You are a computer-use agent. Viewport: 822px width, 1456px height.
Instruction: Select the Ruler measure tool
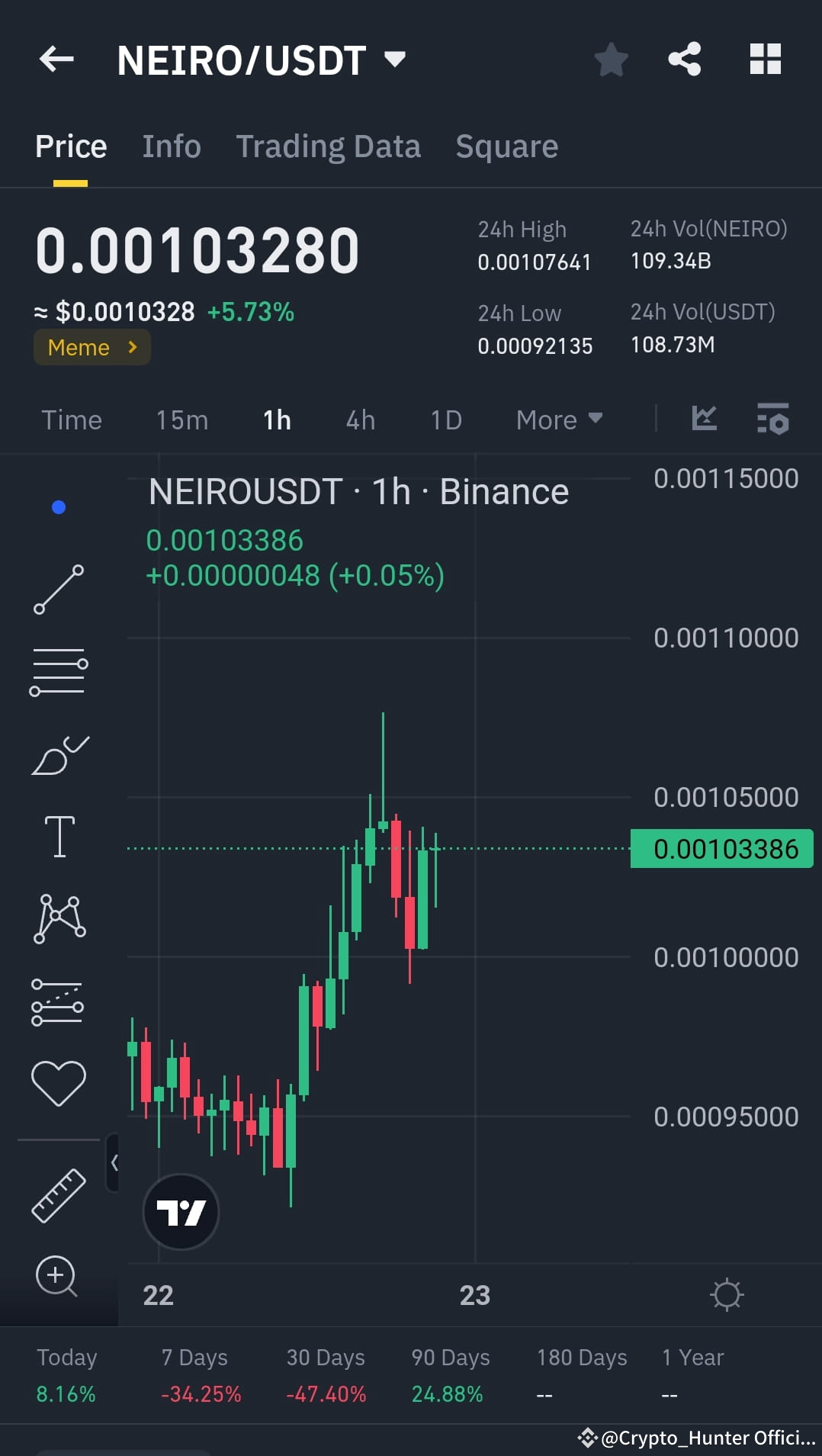(x=59, y=1196)
